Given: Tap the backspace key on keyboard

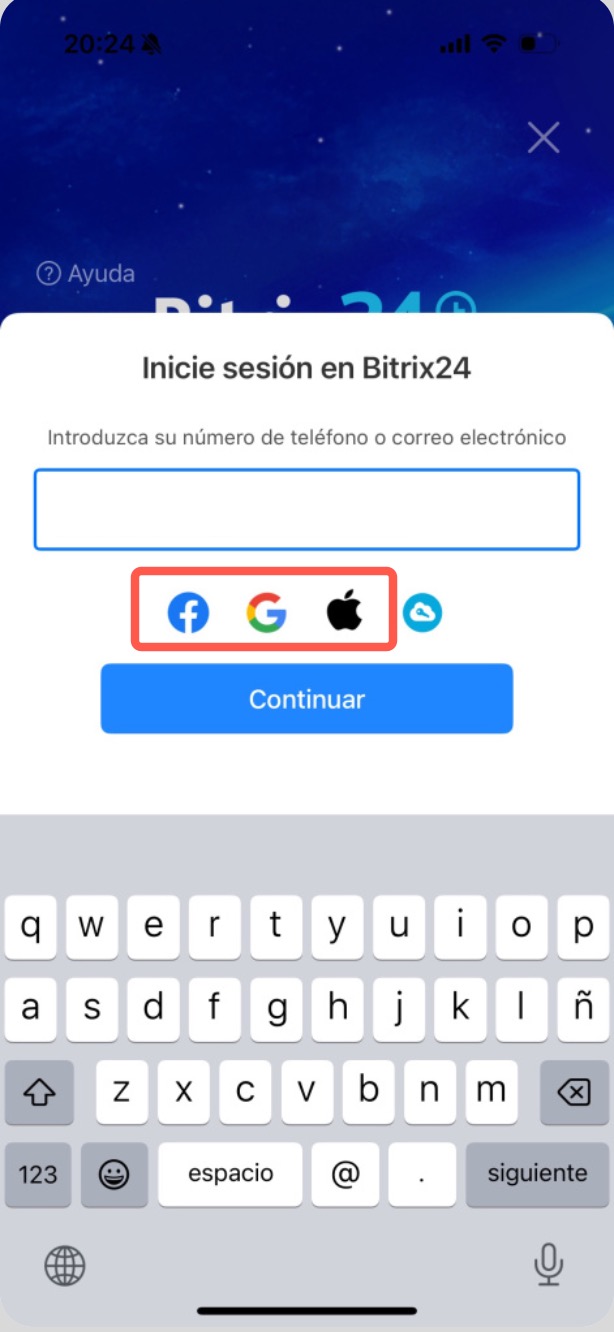Looking at the screenshot, I should tap(573, 1092).
